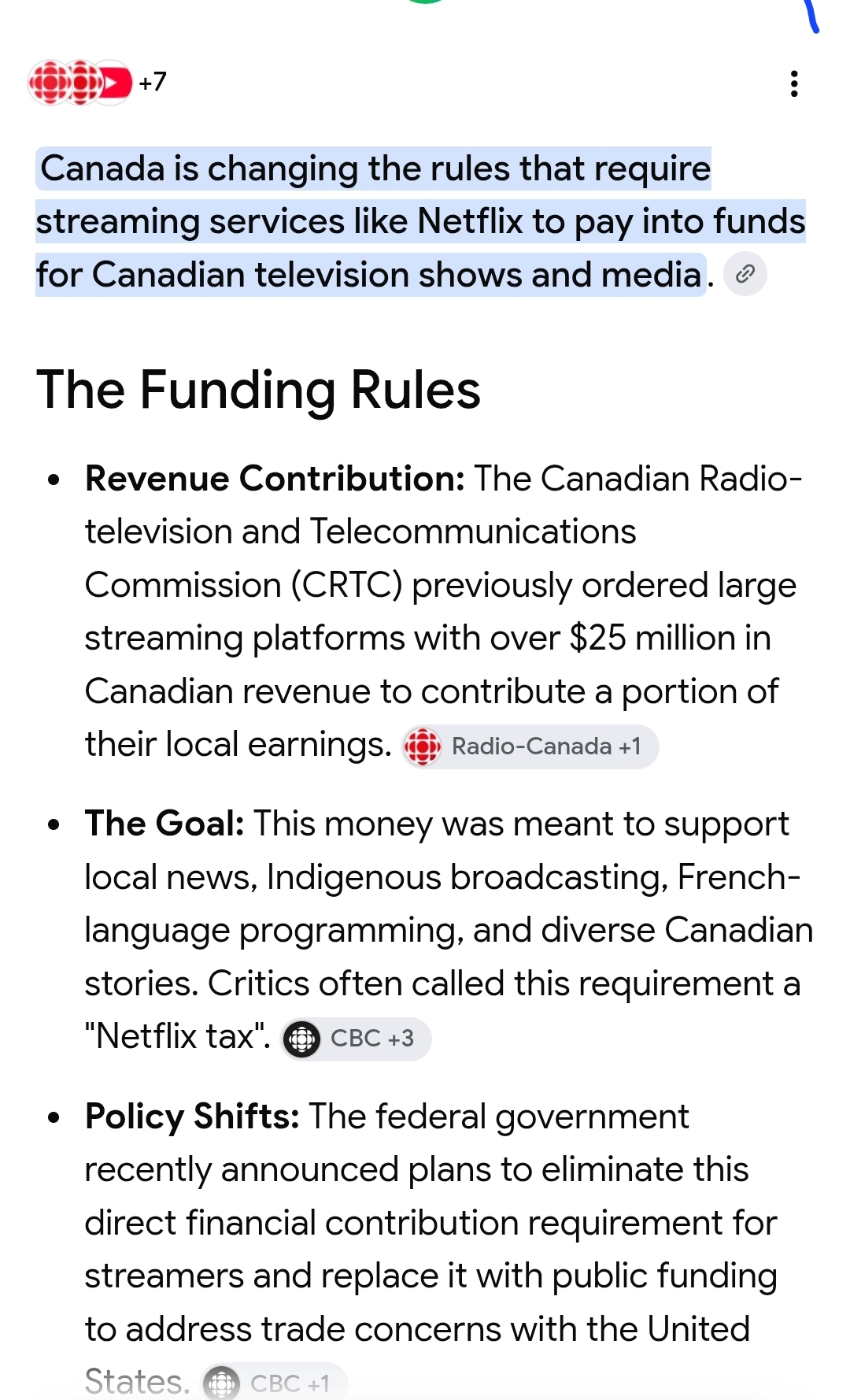Open the CBC +3 source chip
The width and height of the screenshot is (850, 1400).
pyautogui.click(x=356, y=1039)
